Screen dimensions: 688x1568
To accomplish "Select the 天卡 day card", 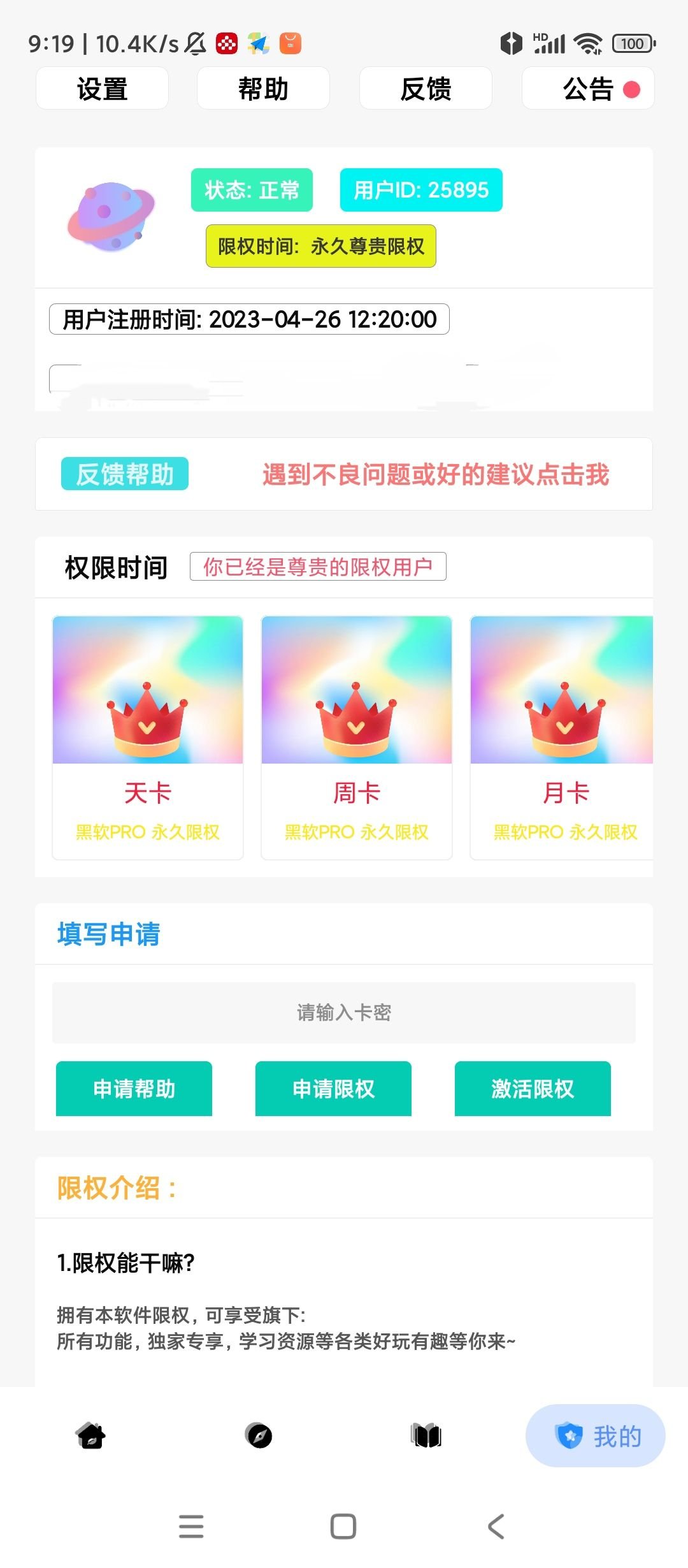I will [148, 737].
